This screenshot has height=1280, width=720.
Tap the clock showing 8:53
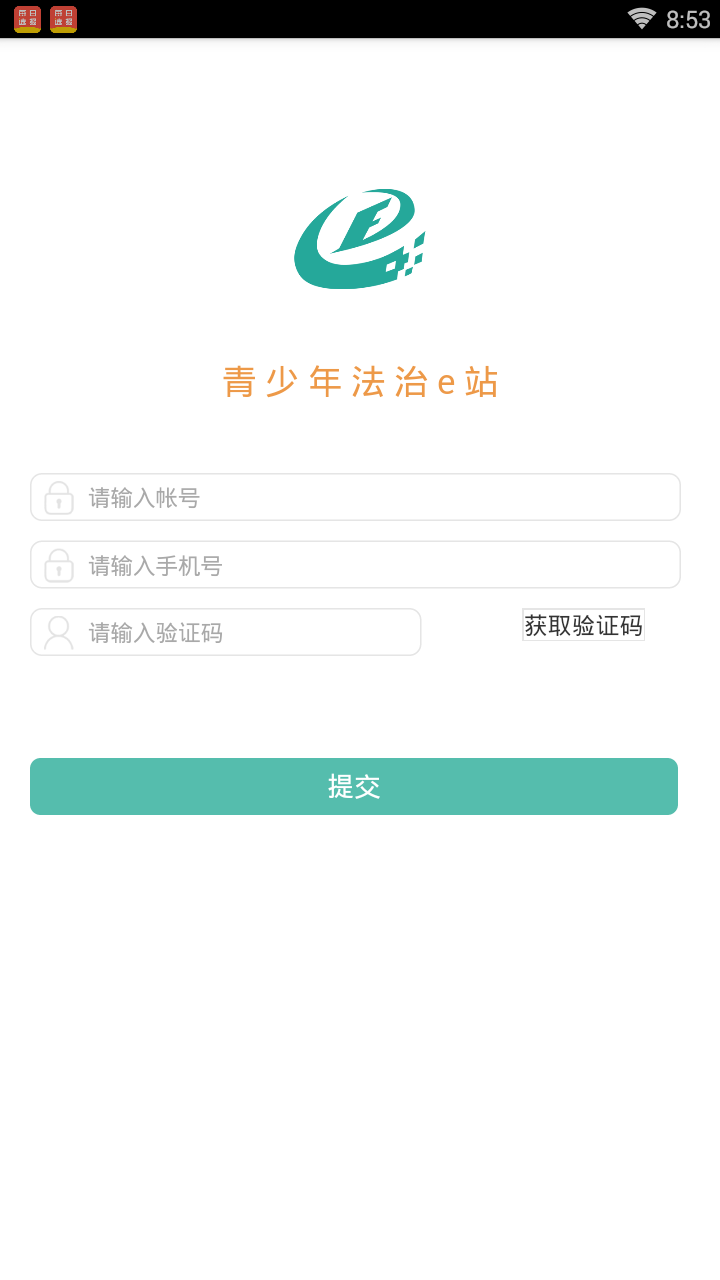point(688,17)
